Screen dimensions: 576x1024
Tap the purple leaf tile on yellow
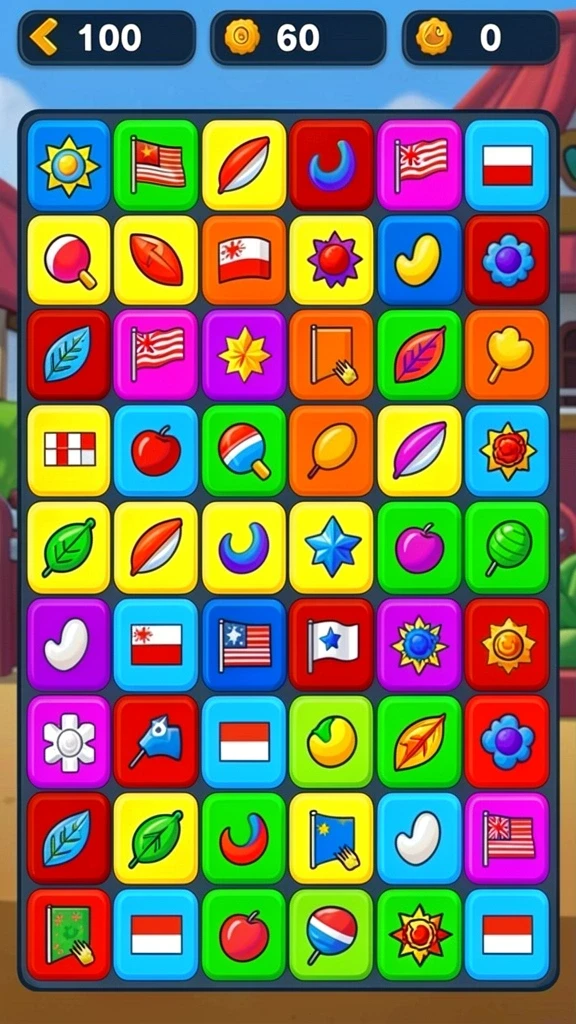pyautogui.click(x=419, y=451)
